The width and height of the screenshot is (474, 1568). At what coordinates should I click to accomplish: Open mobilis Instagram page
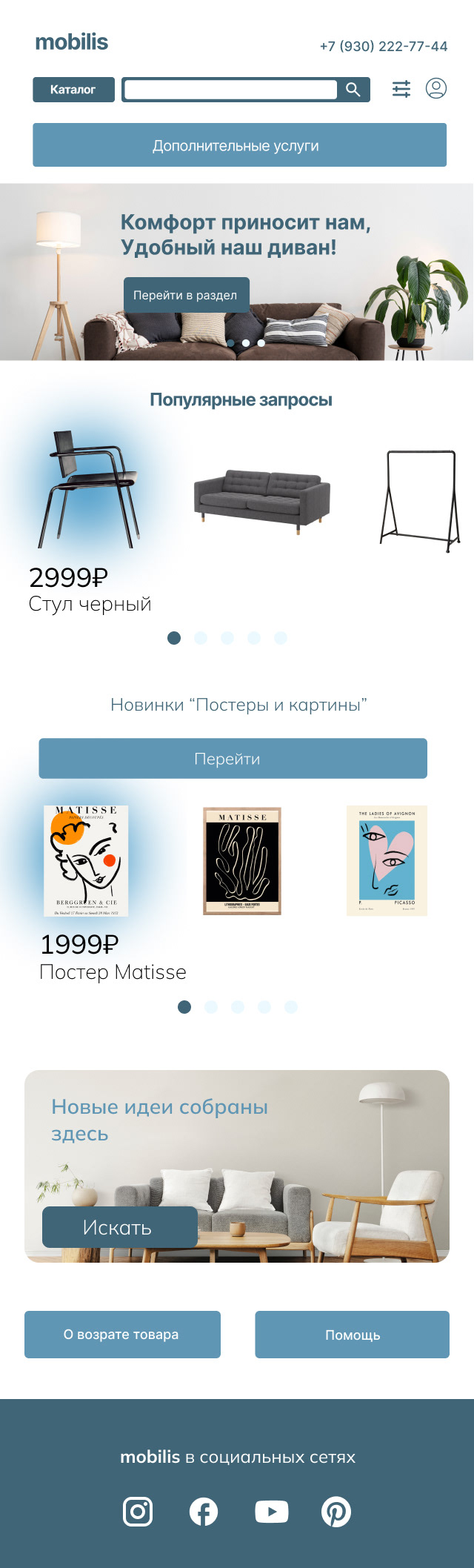[x=138, y=1512]
